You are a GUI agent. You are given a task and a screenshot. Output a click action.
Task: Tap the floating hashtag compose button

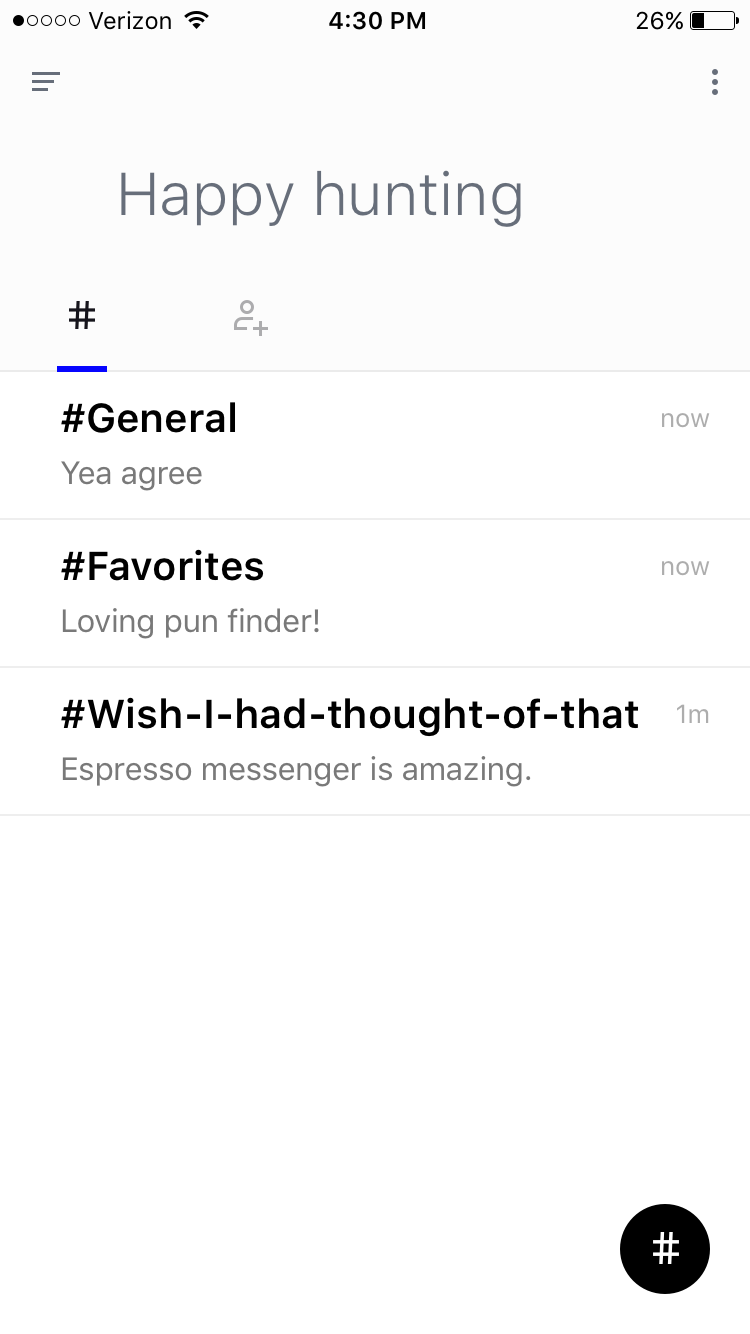664,1248
